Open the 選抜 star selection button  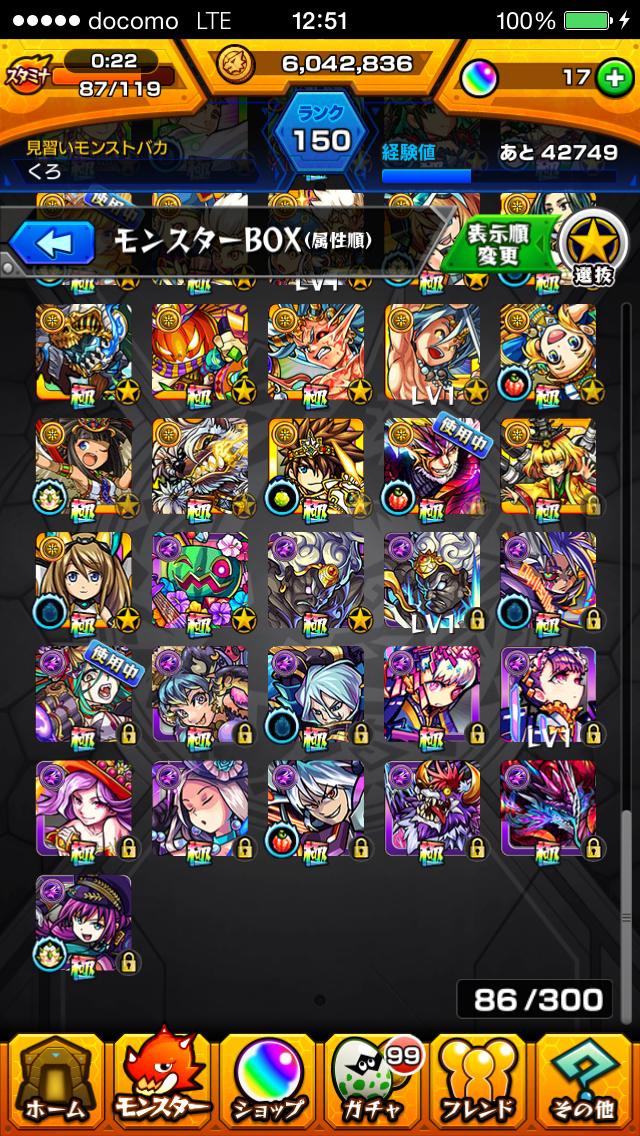pyautogui.click(x=590, y=248)
